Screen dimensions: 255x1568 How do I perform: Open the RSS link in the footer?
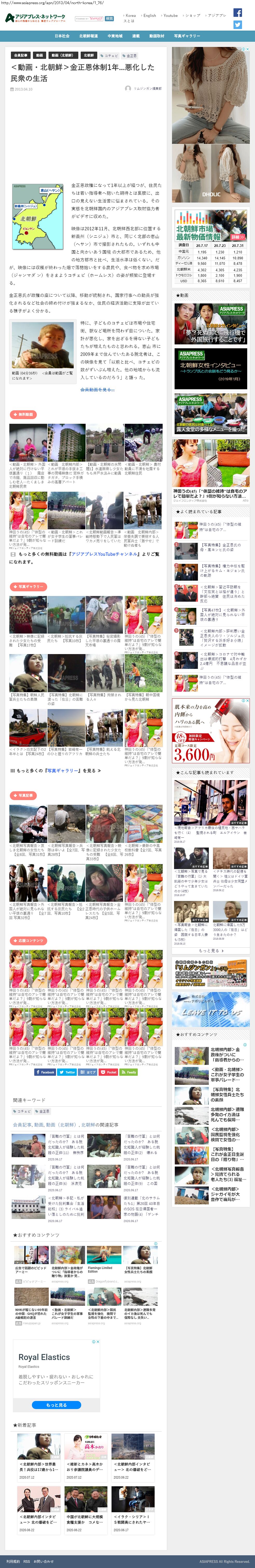click(x=26, y=1561)
